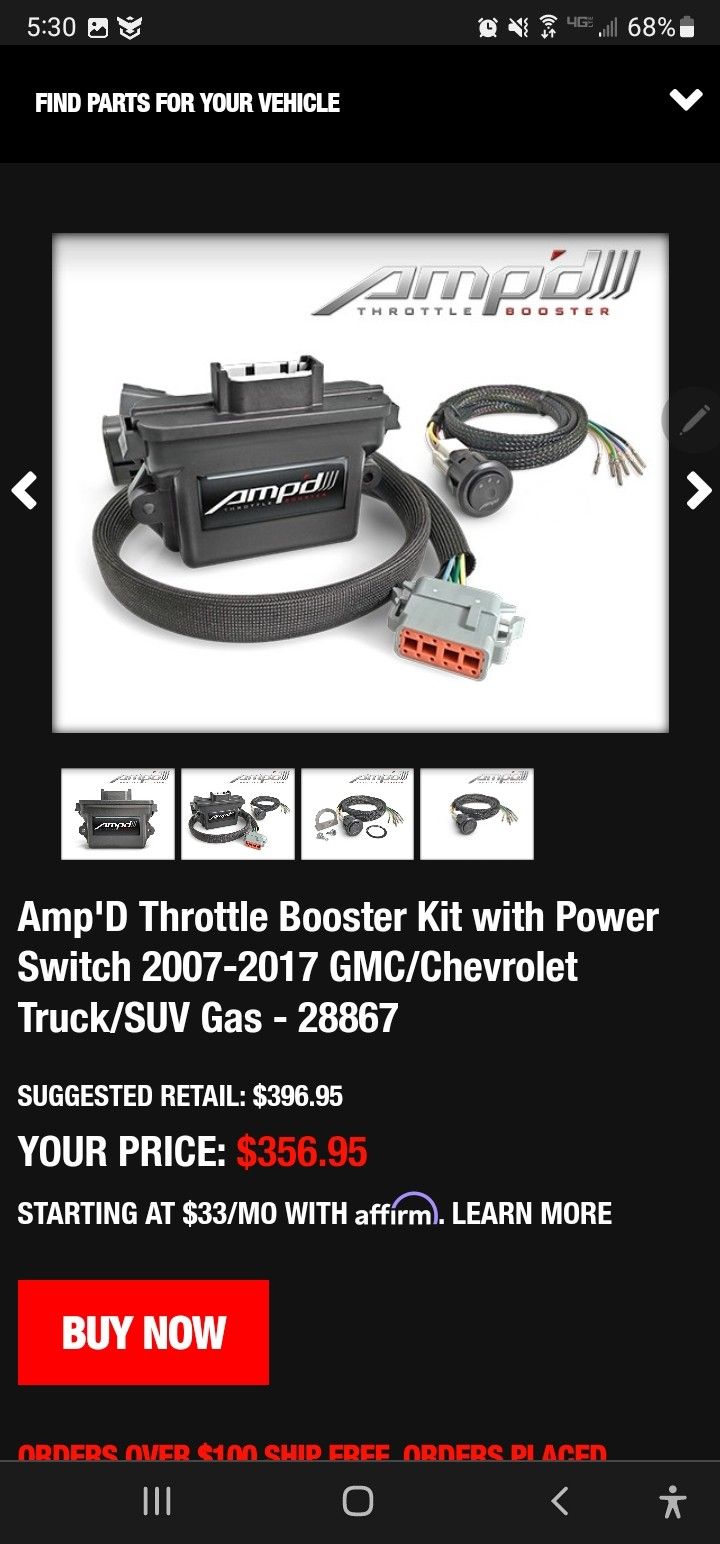
Task: Open the mute/vibrate status icon
Action: point(516,27)
